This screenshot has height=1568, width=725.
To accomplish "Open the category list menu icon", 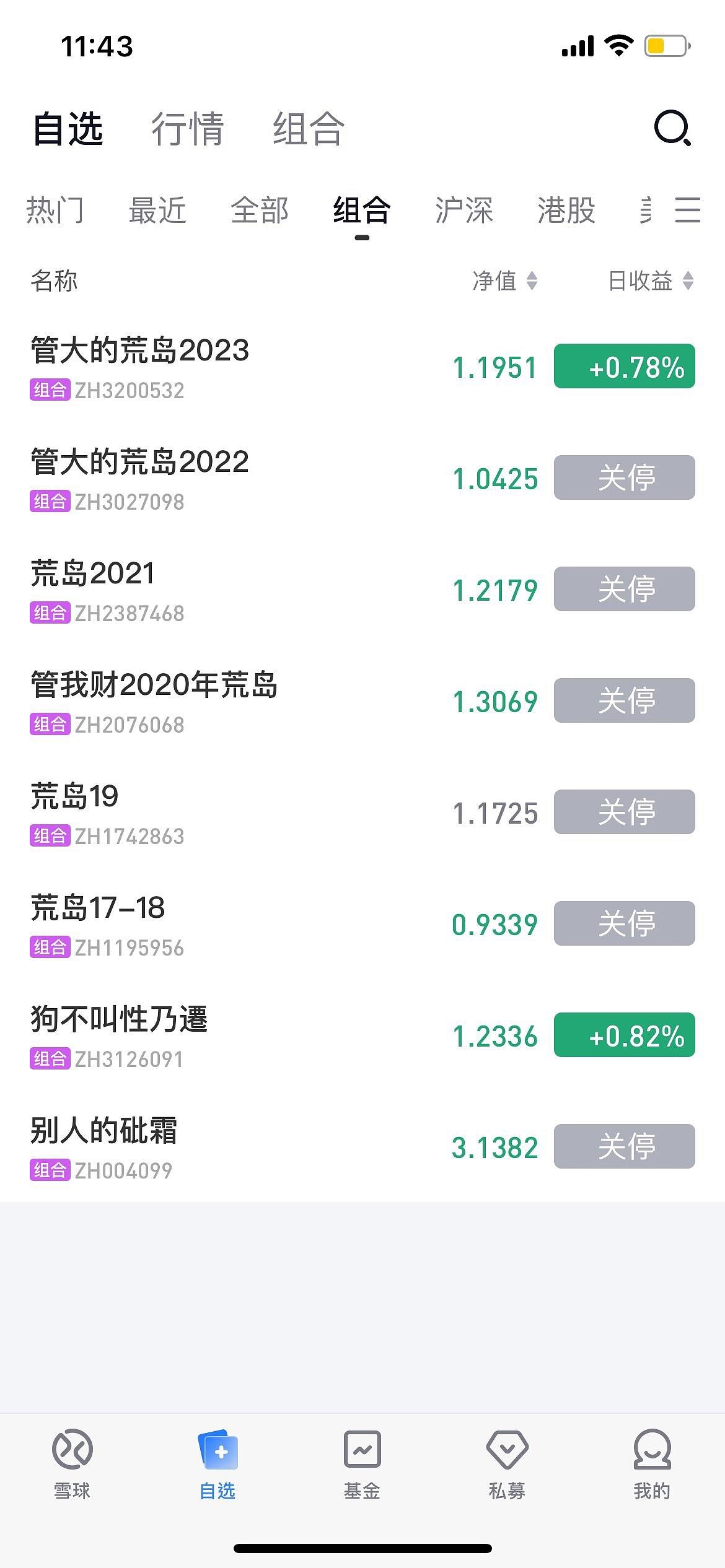I will click(x=687, y=210).
